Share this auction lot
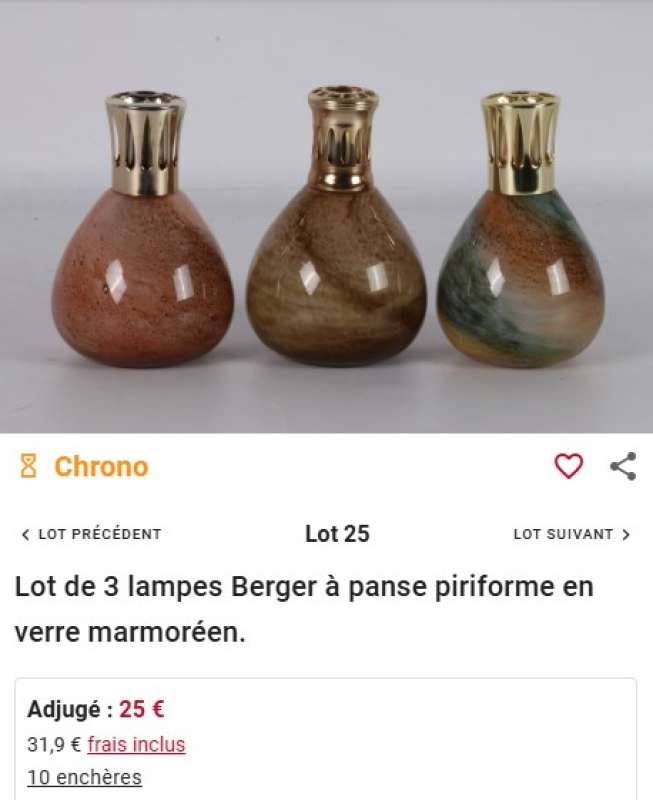This screenshot has height=800, width=653. [x=623, y=466]
